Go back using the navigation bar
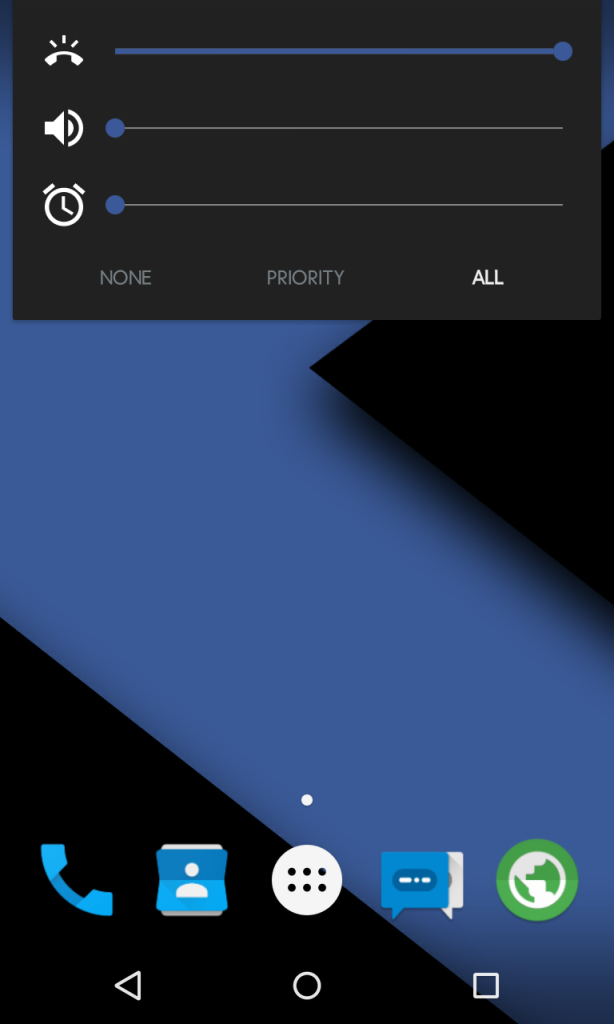The height and width of the screenshot is (1024, 614). 128,985
